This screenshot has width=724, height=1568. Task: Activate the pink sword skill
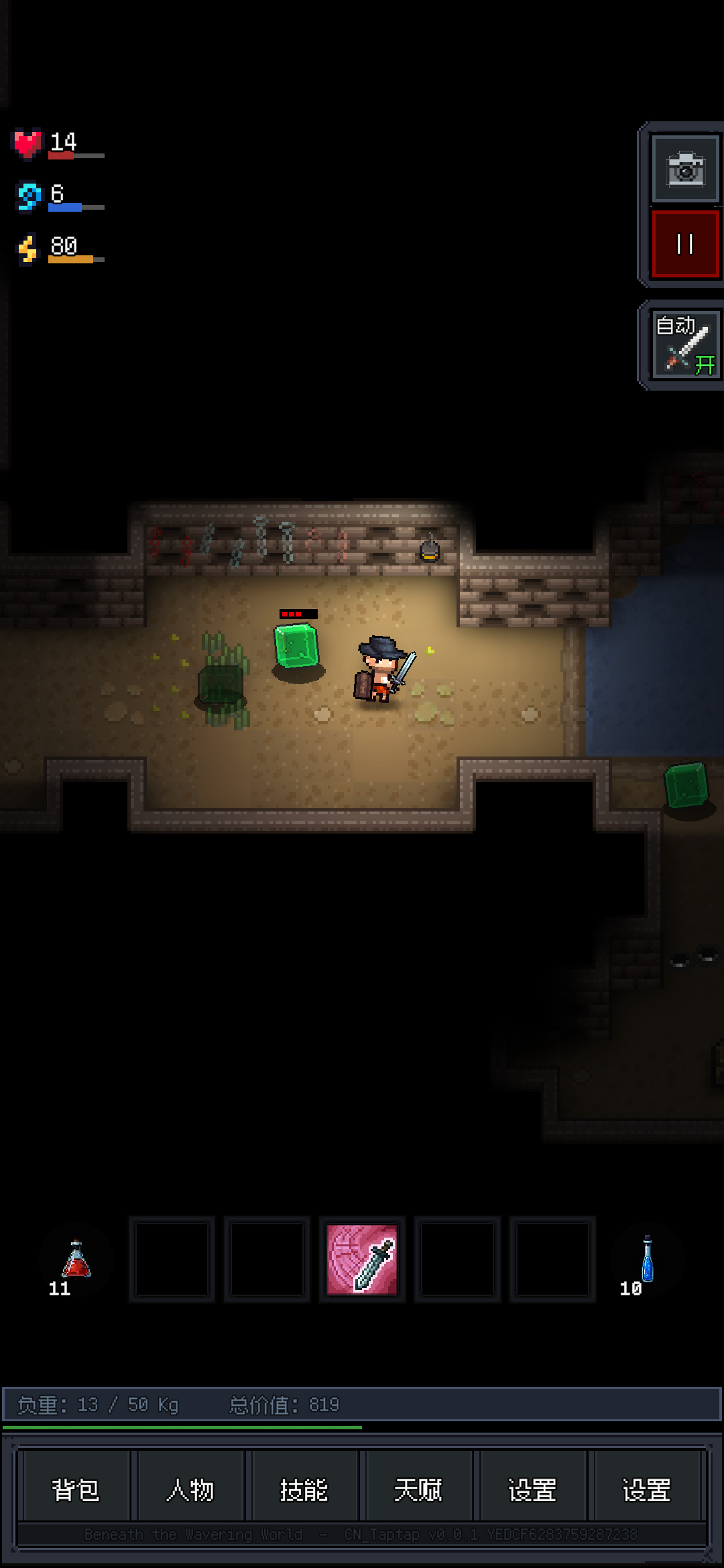coord(362,1260)
